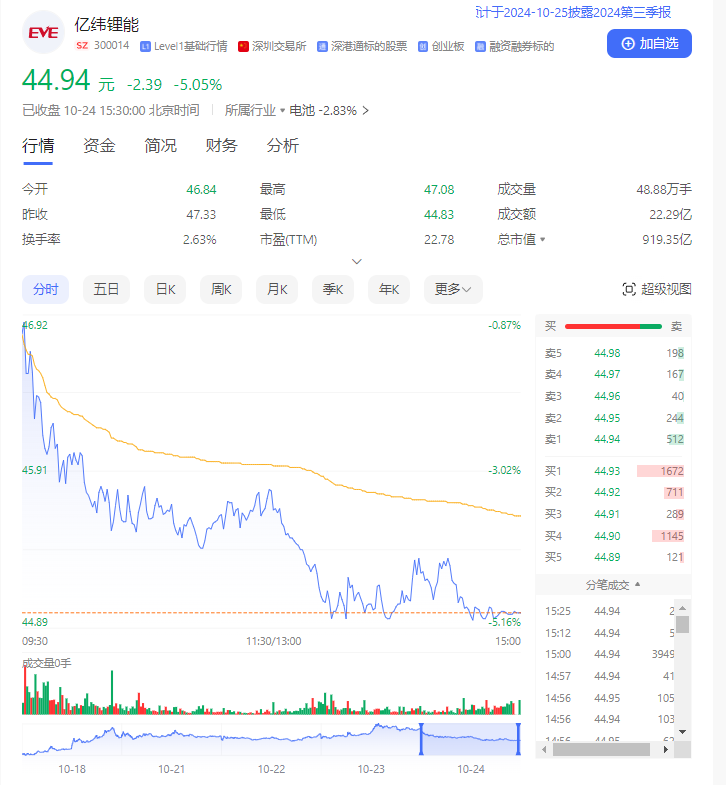Screen dimensions: 726x785
Task: Select the 日K chart
Action: (x=165, y=289)
